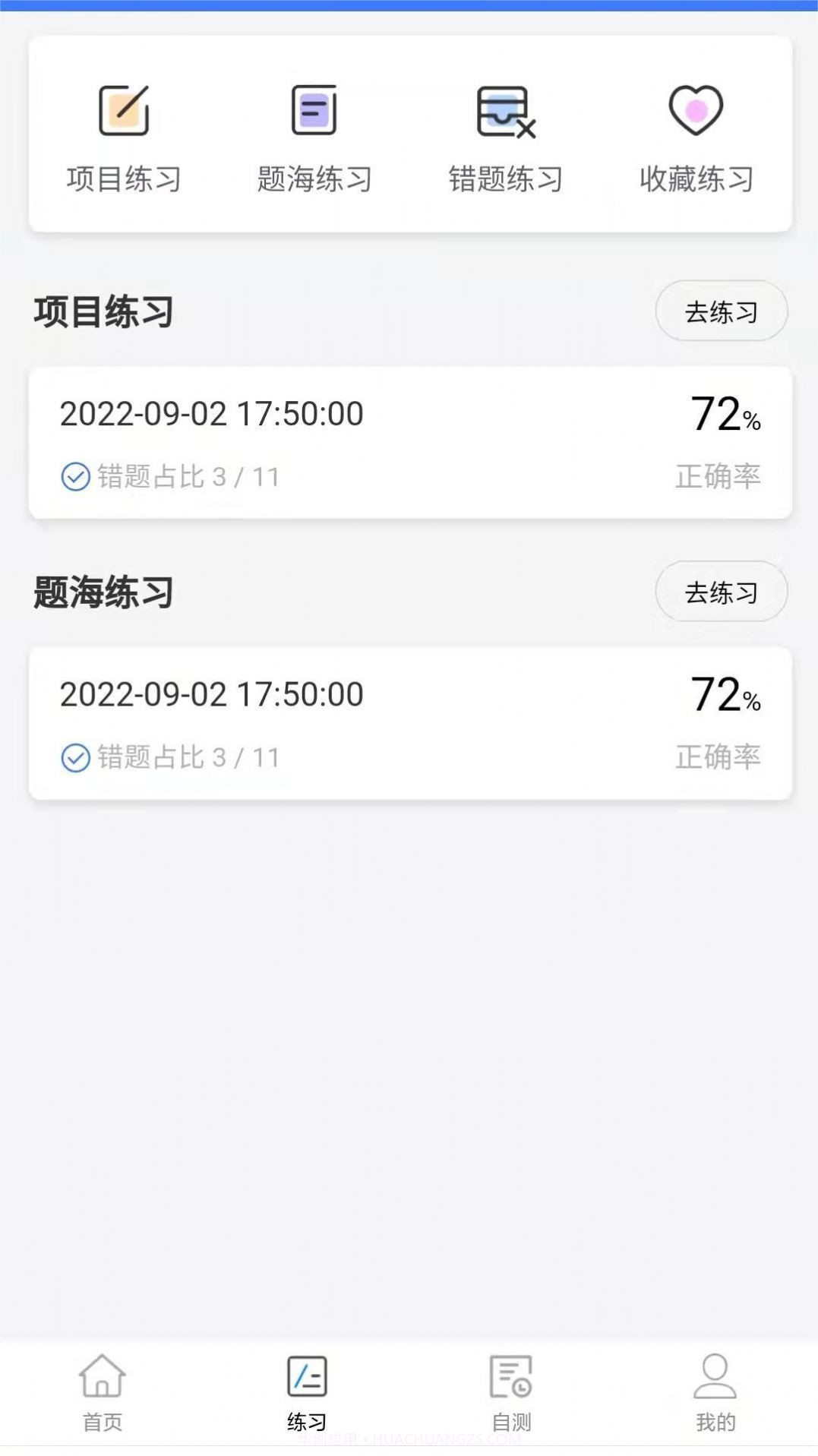The image size is (818, 1456).
Task: Open the 题海练习 record showing 72% accuracy
Action: pyautogui.click(x=409, y=722)
